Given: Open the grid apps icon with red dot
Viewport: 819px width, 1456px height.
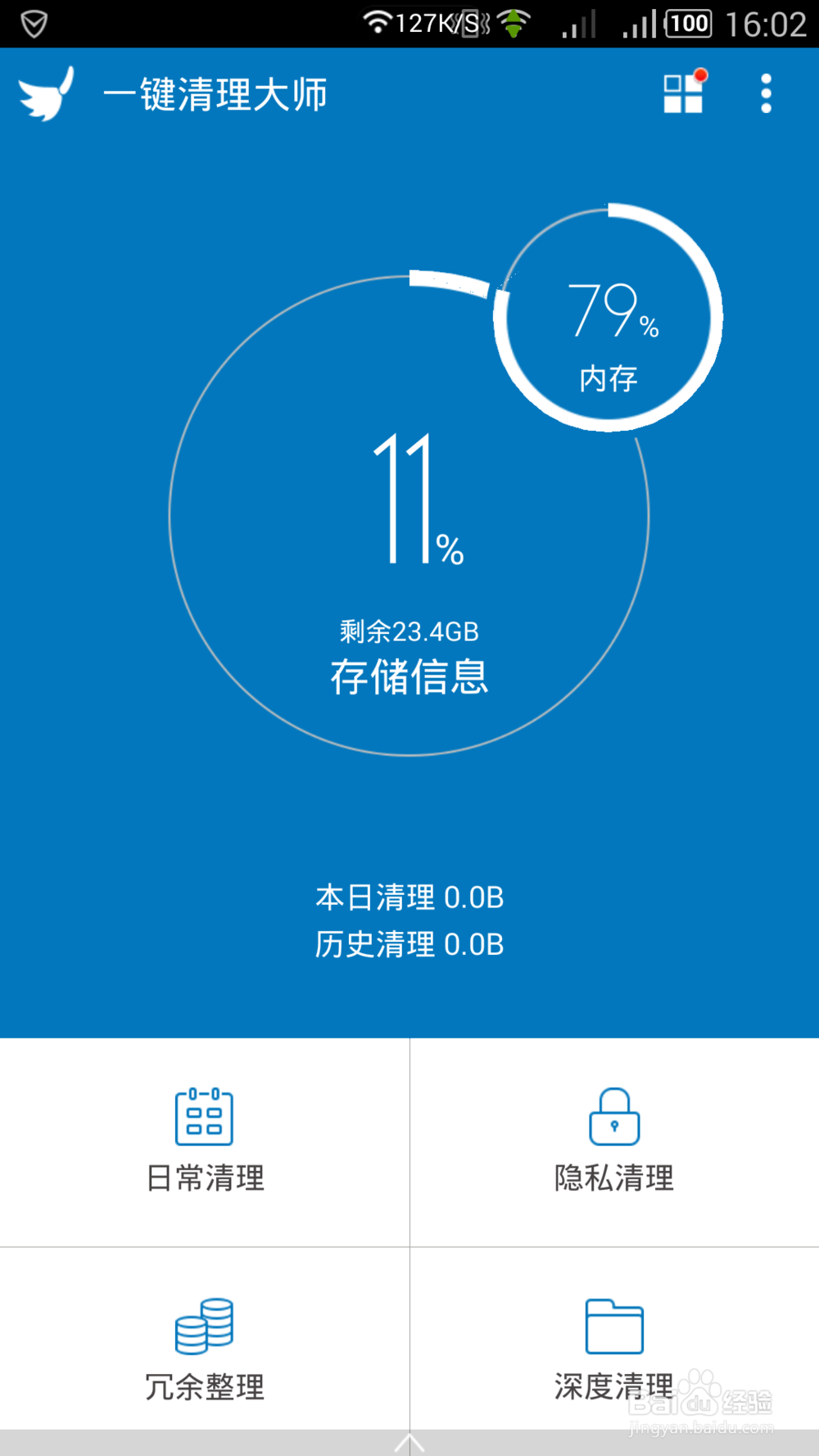Looking at the screenshot, I should click(x=684, y=93).
